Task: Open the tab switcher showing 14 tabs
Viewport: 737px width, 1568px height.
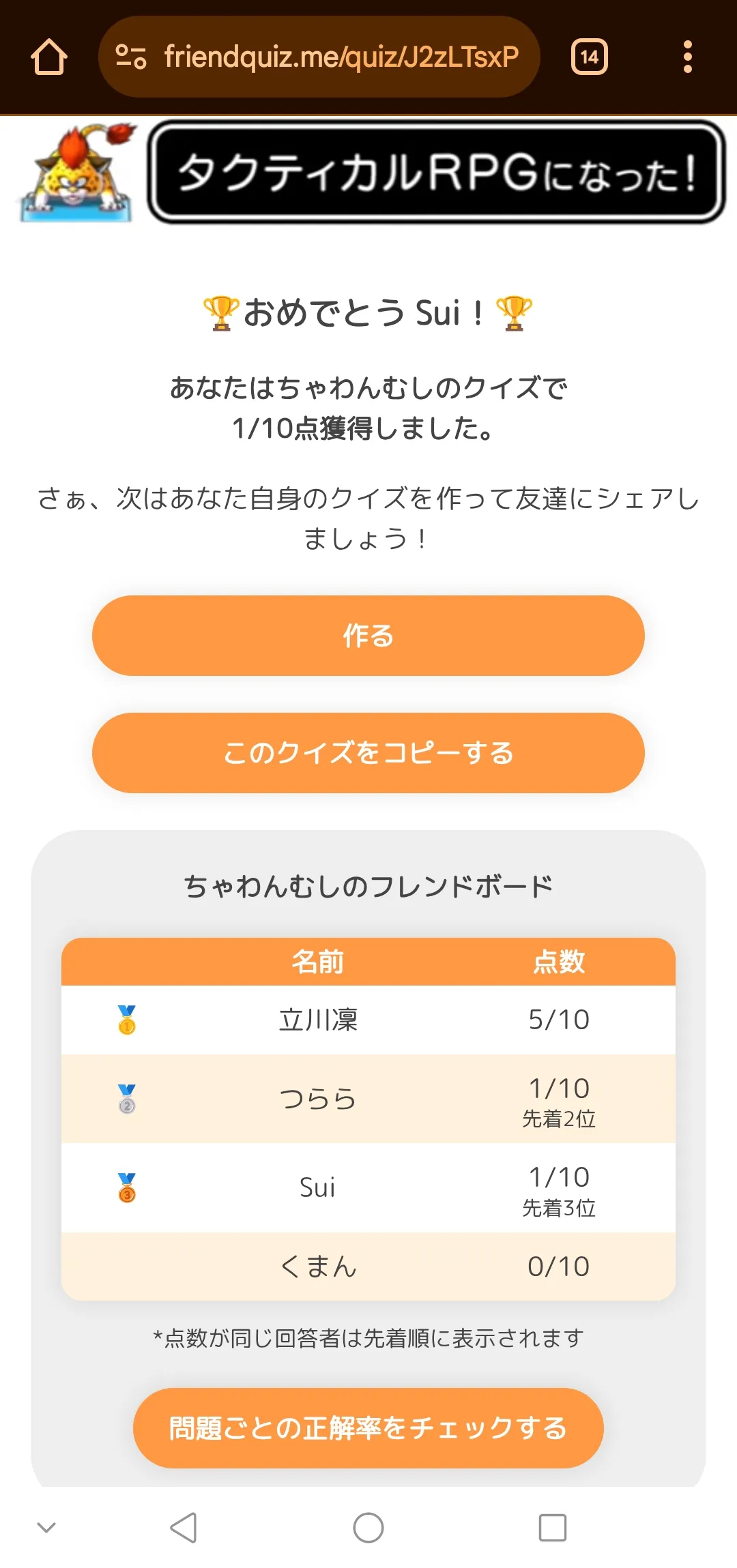Action: tap(589, 57)
